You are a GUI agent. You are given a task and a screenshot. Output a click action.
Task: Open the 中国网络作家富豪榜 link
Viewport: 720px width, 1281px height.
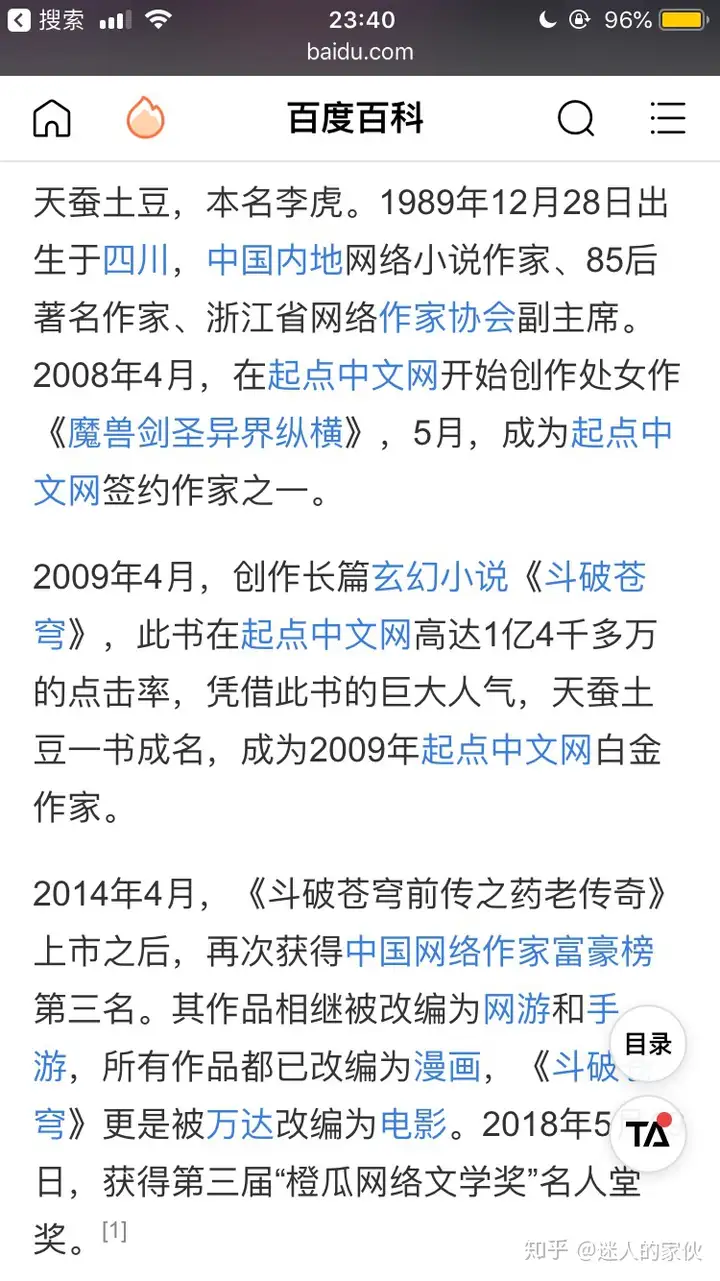click(x=499, y=951)
